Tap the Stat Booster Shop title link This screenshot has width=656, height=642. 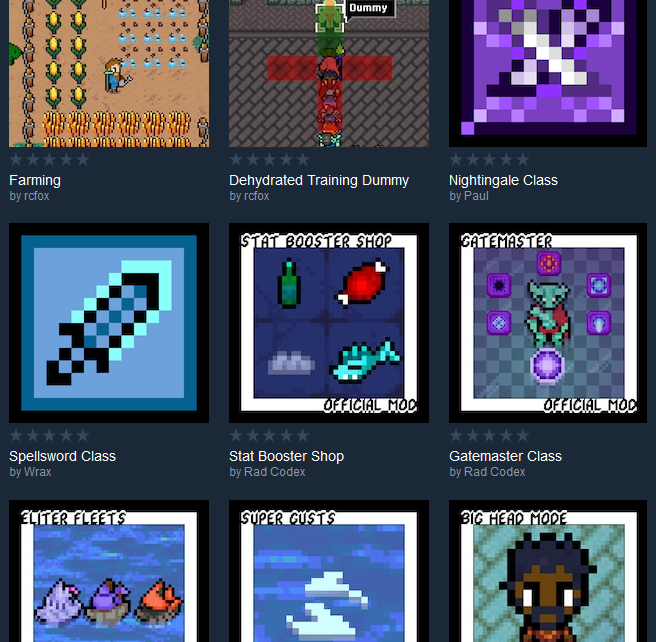point(286,457)
